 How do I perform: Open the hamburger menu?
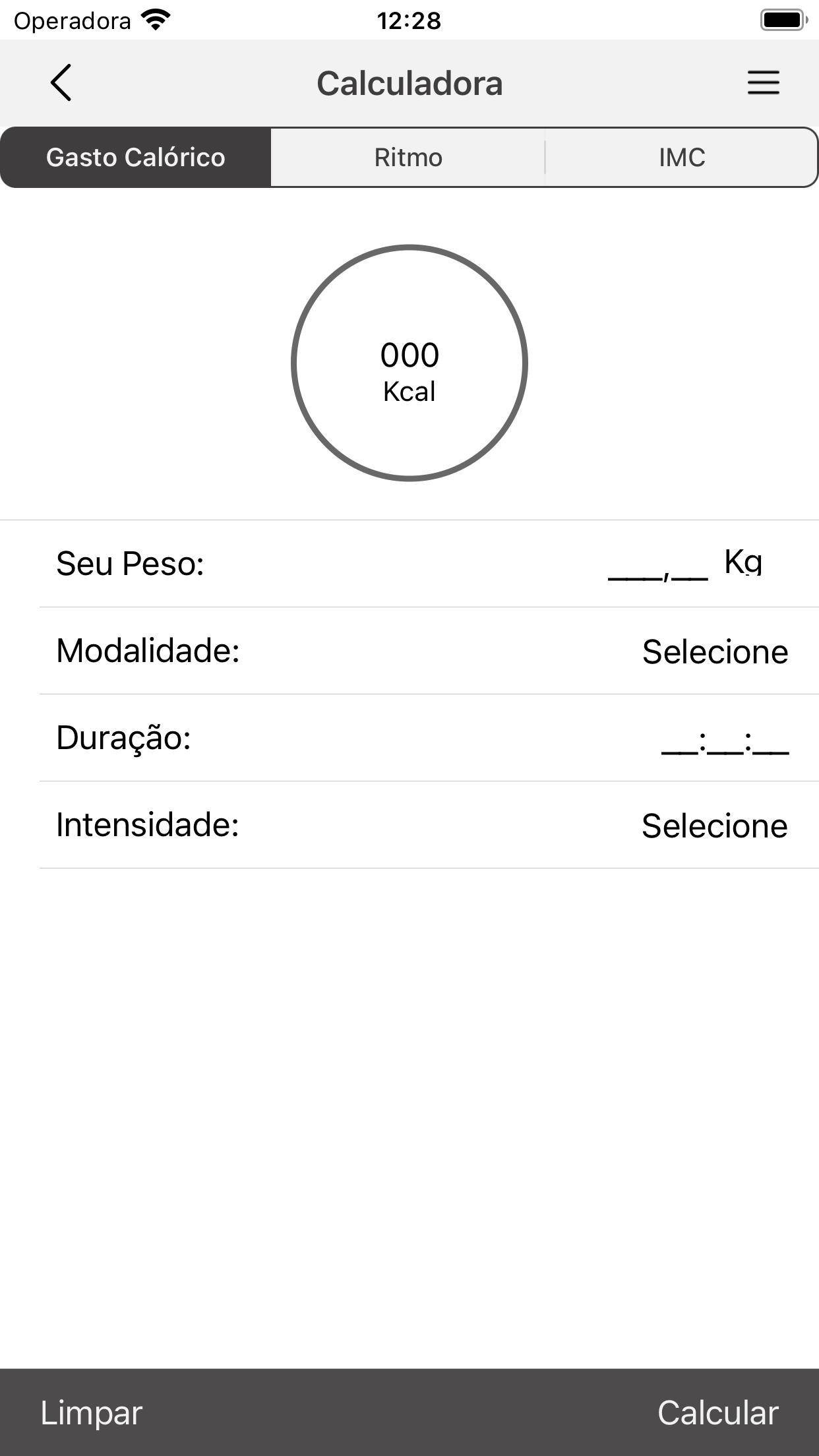point(763,83)
